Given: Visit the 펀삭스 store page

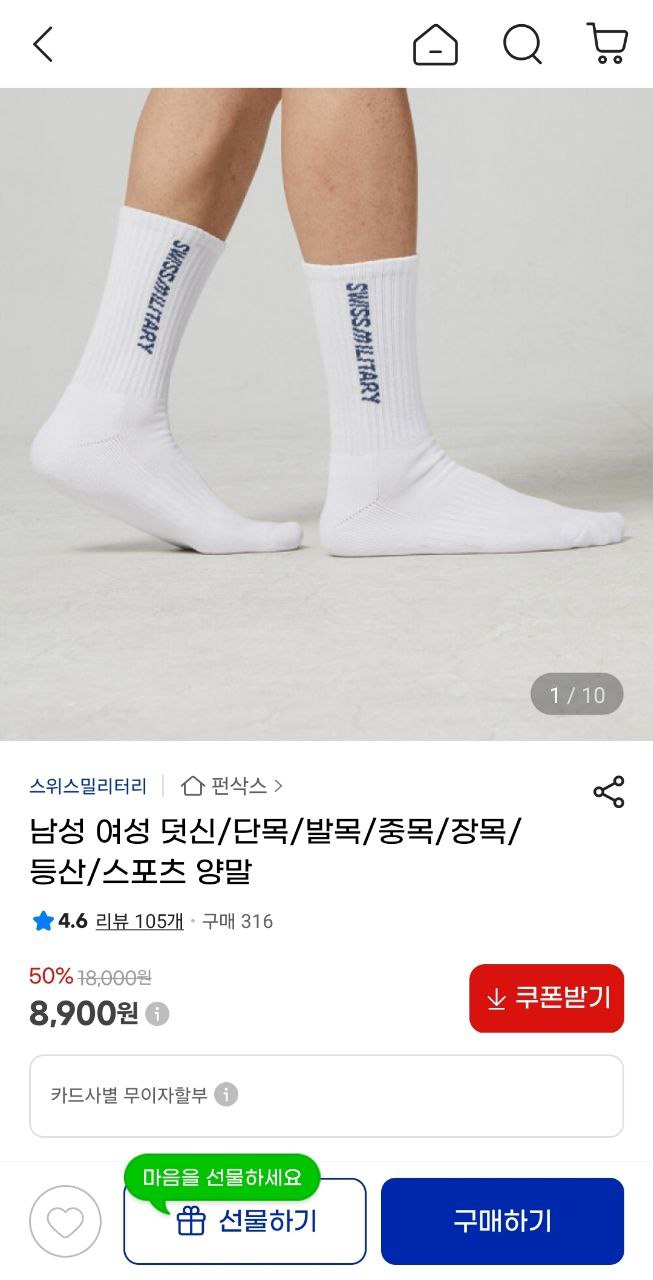Looking at the screenshot, I should tap(233, 786).
